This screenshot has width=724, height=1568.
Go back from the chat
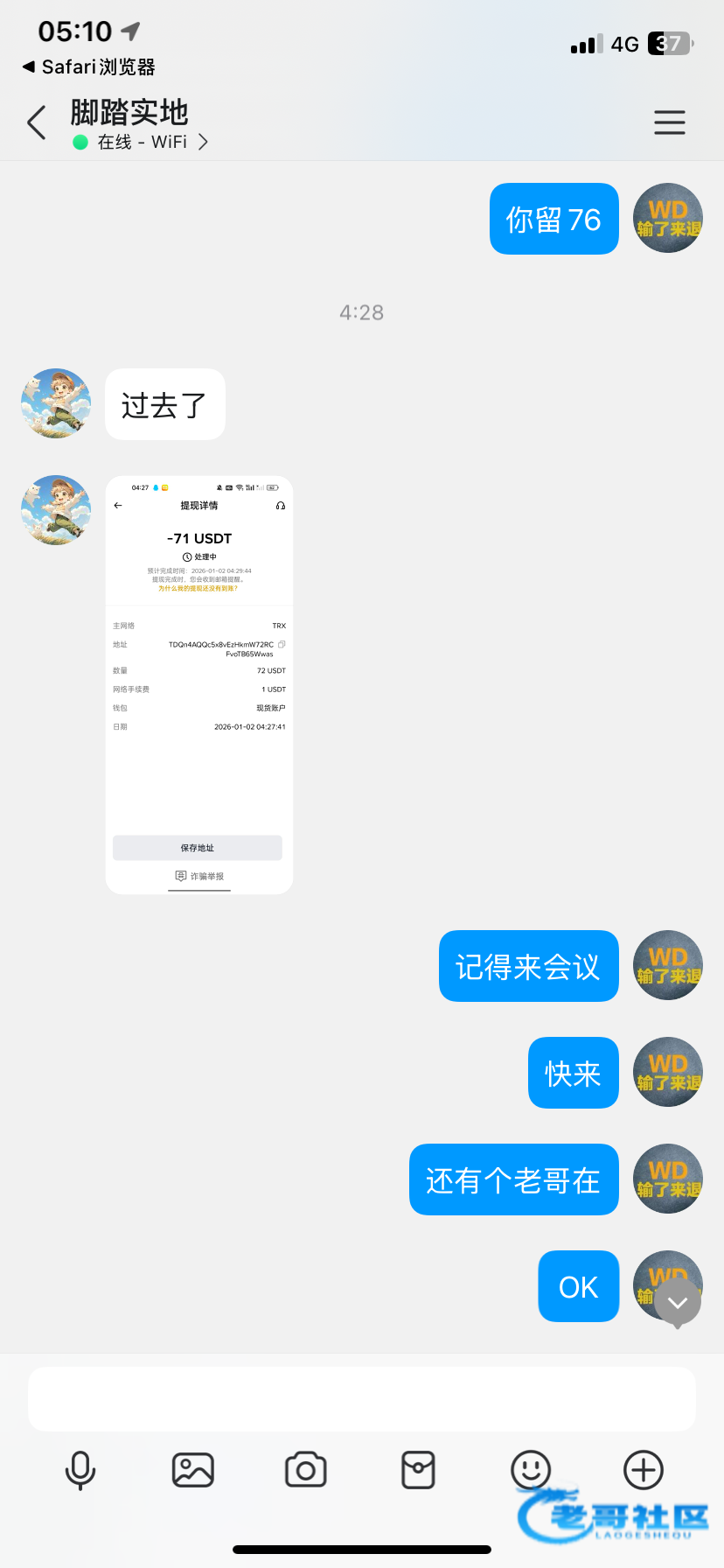click(37, 122)
